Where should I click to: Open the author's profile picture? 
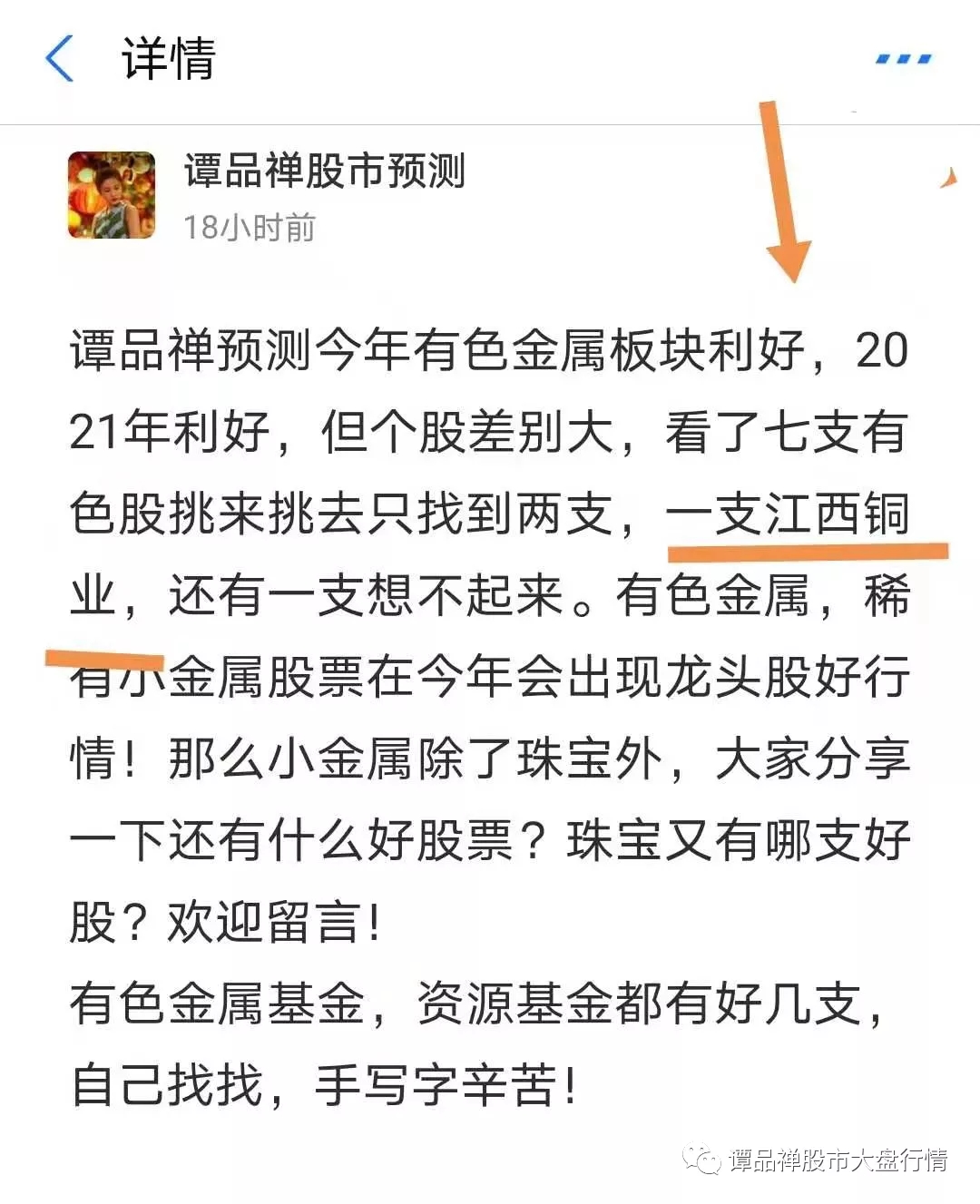[112, 195]
